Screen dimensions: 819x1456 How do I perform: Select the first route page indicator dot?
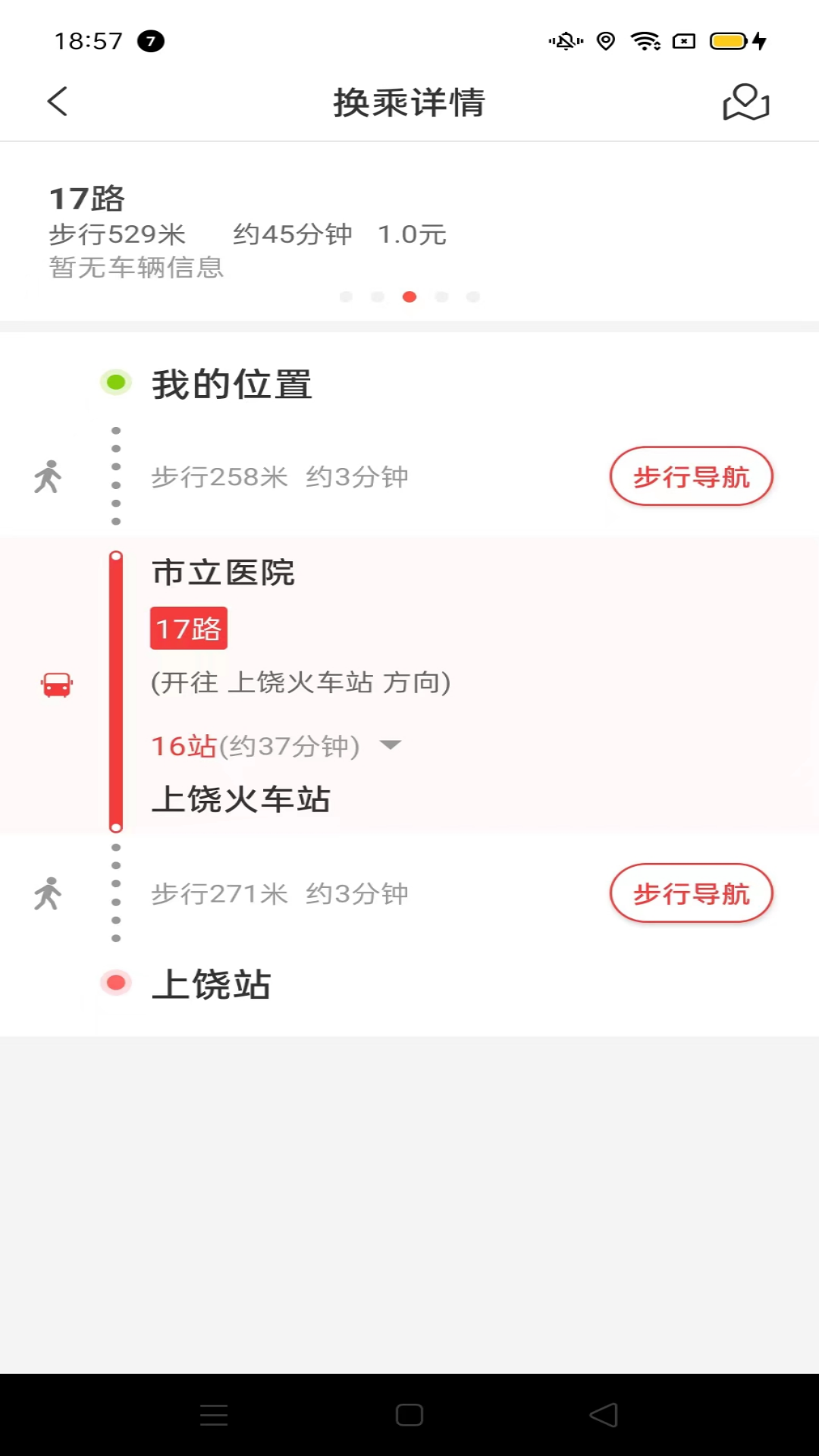(347, 297)
